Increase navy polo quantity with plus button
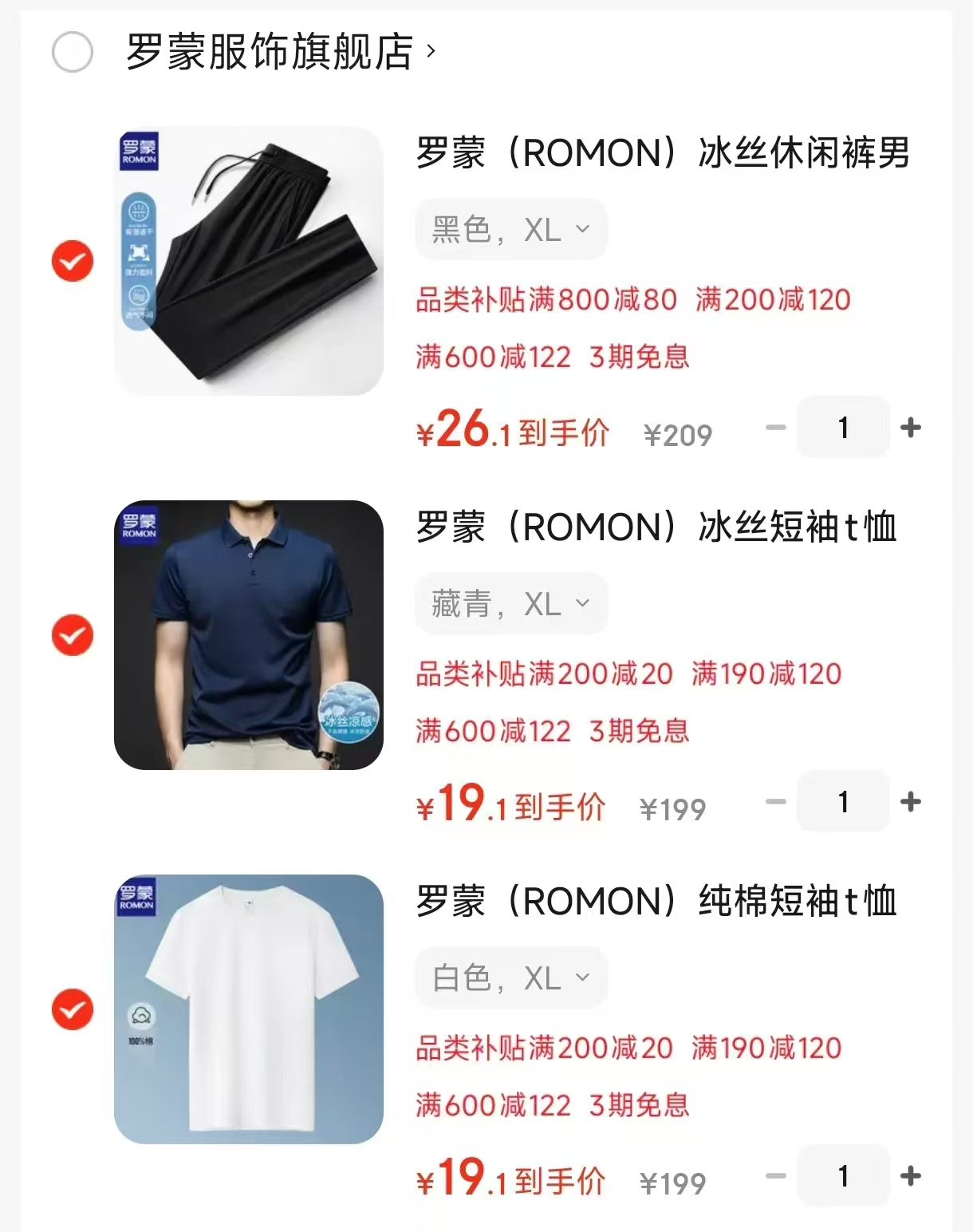 [909, 803]
